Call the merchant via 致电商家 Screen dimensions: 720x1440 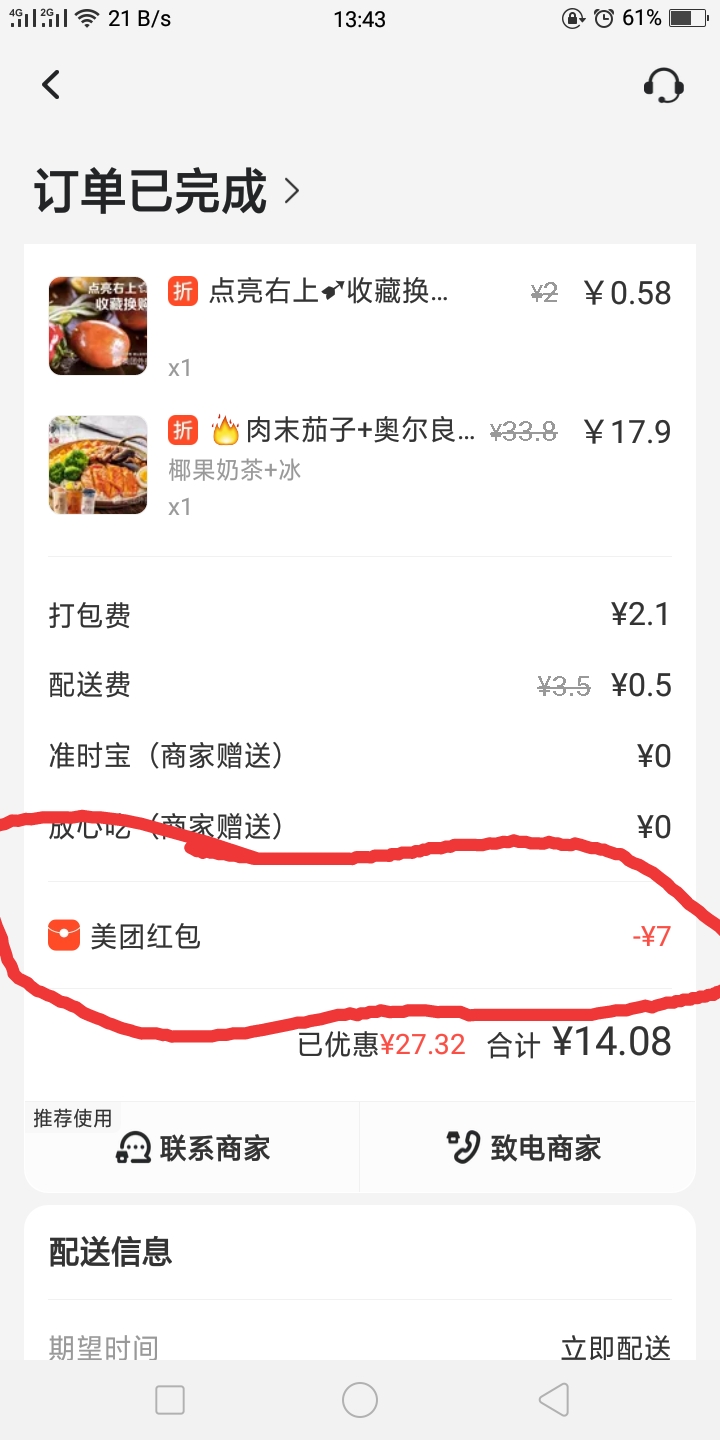(x=524, y=1147)
